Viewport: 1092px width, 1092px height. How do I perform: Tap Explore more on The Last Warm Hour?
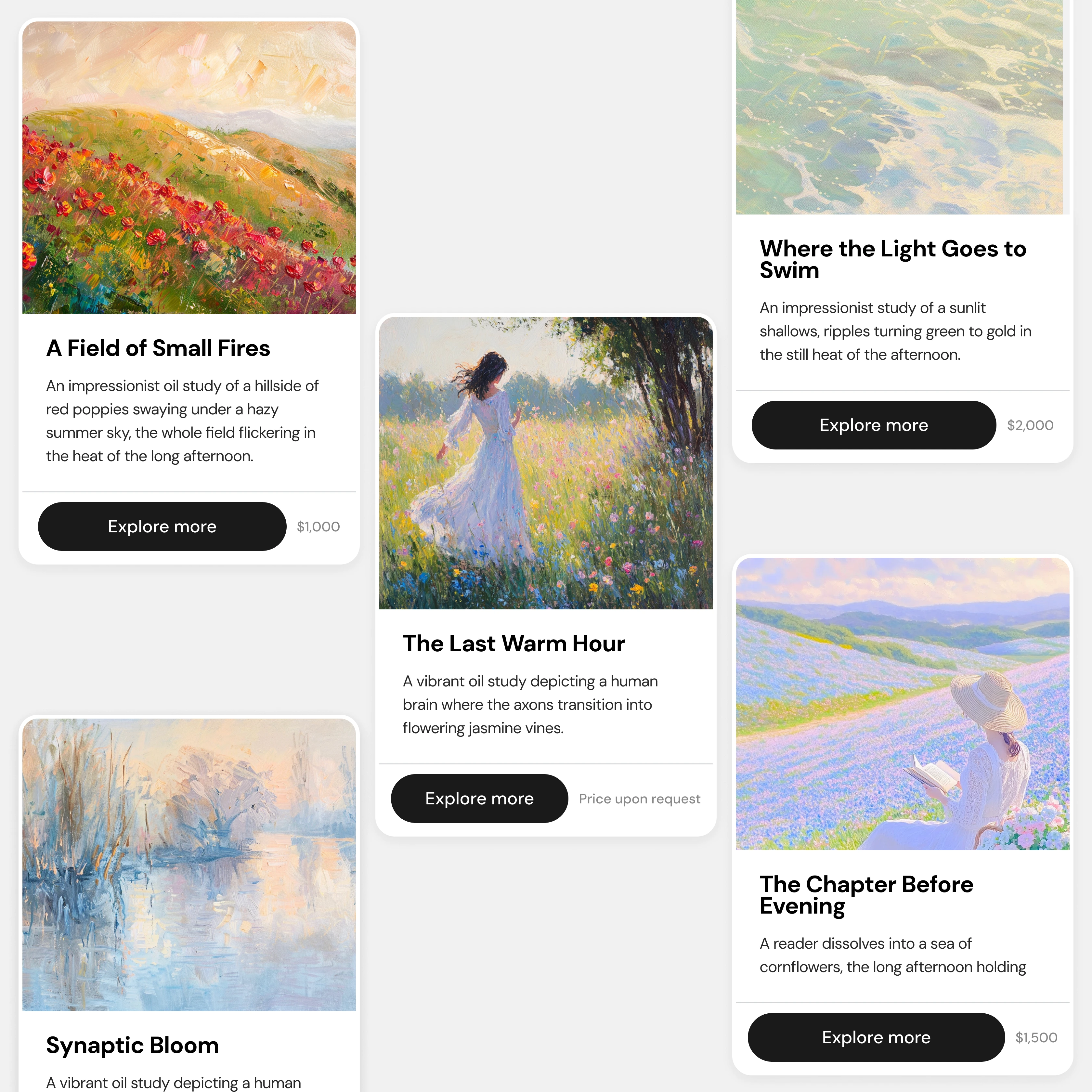point(479,798)
